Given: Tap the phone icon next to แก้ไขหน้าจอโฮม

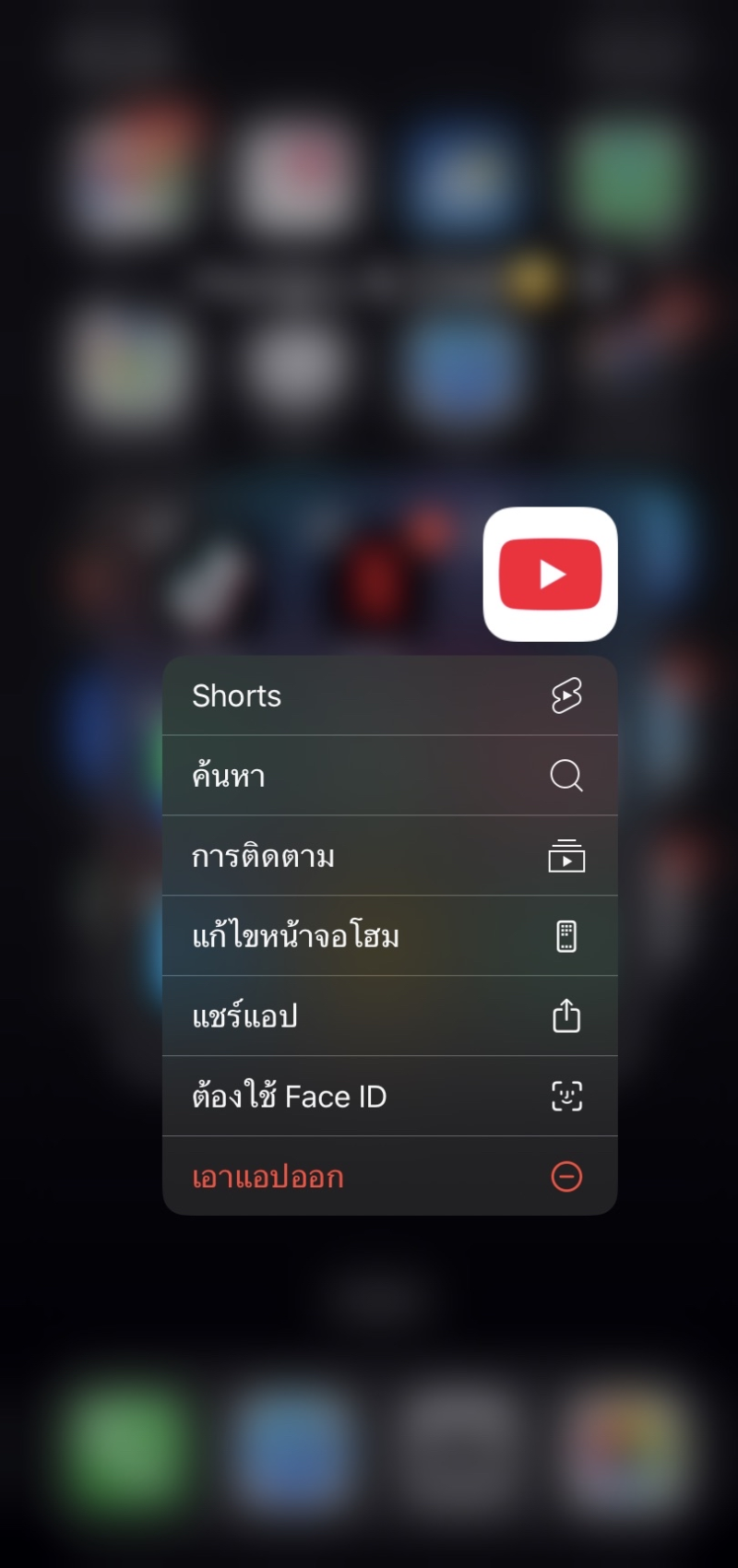Looking at the screenshot, I should click(568, 935).
